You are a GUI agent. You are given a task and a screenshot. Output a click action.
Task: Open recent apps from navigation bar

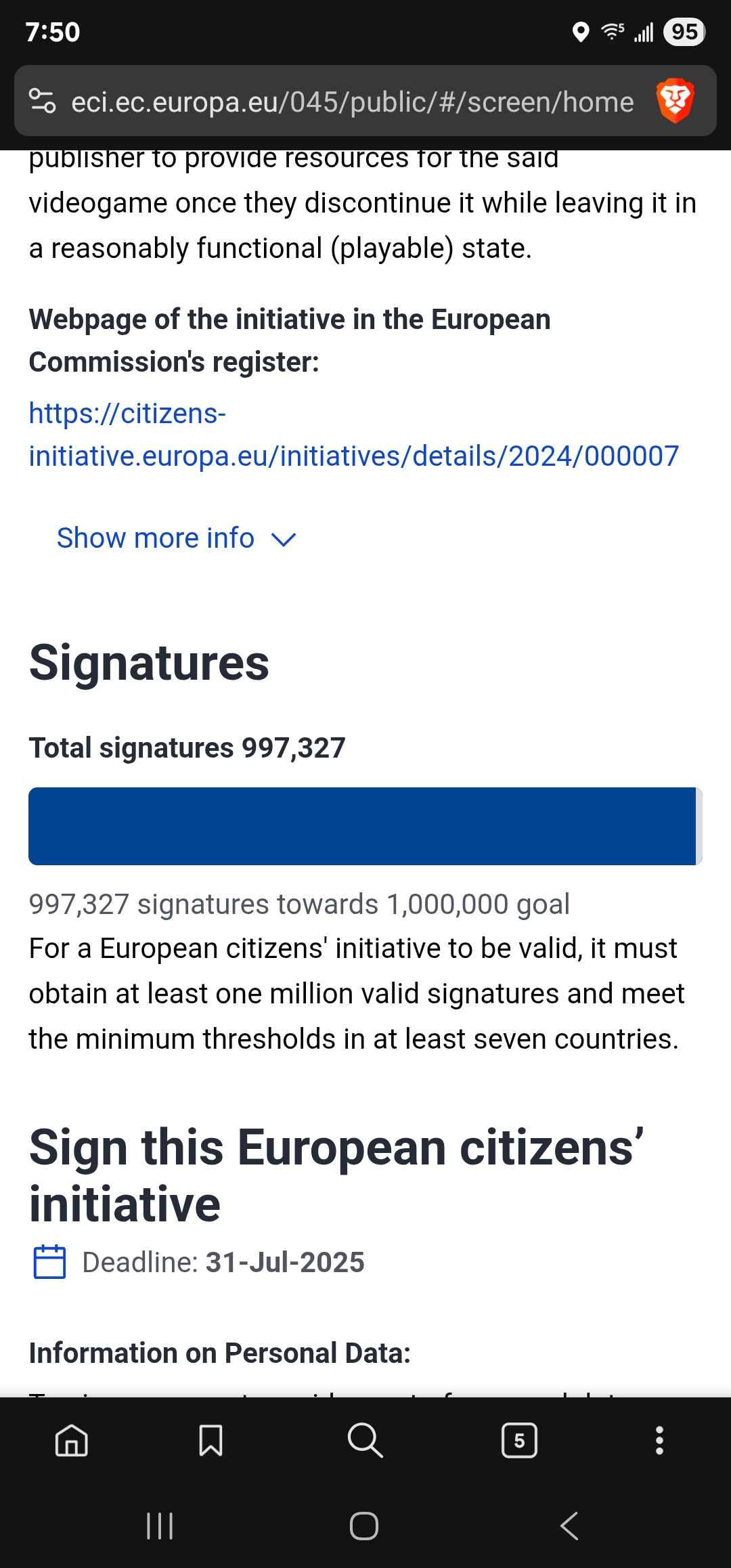(x=160, y=1526)
